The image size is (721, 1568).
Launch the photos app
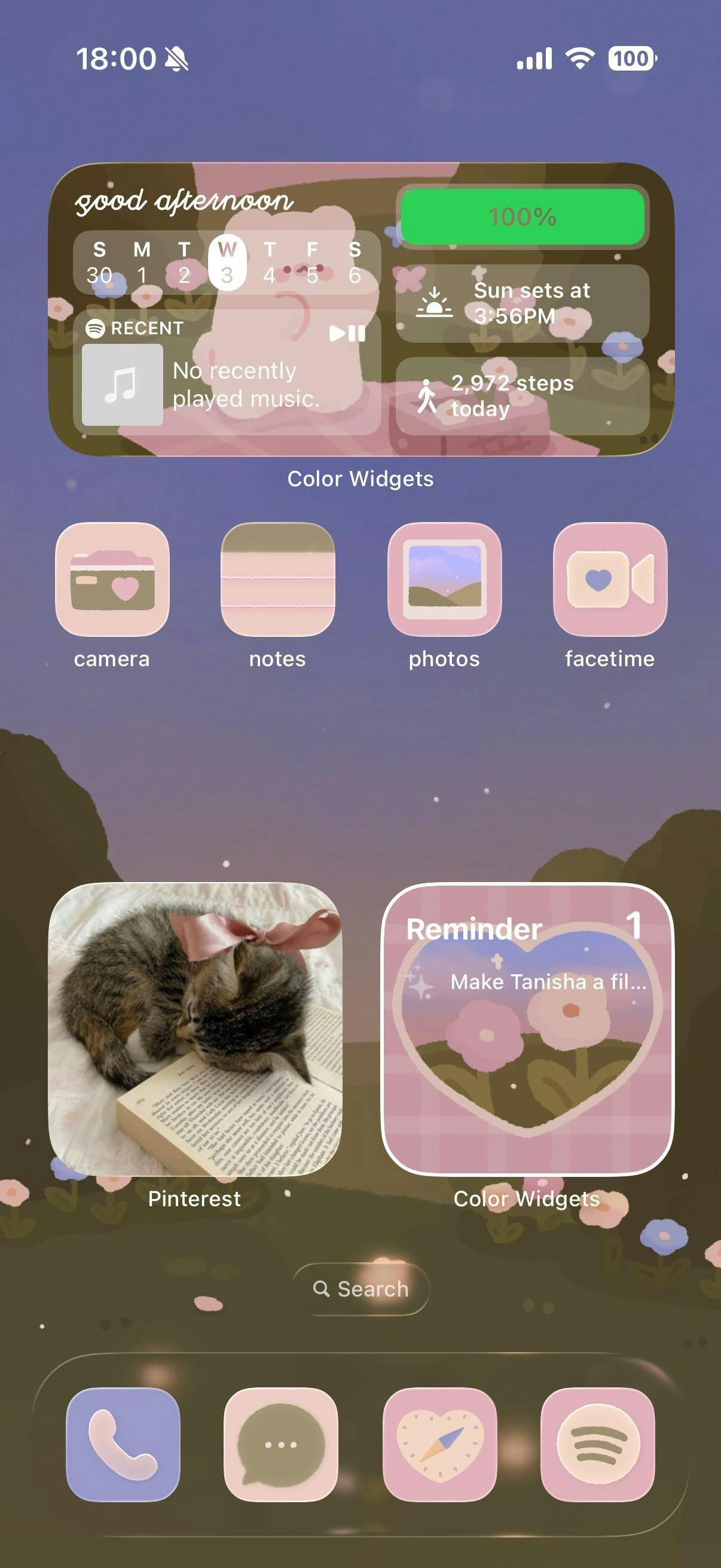pos(444,579)
